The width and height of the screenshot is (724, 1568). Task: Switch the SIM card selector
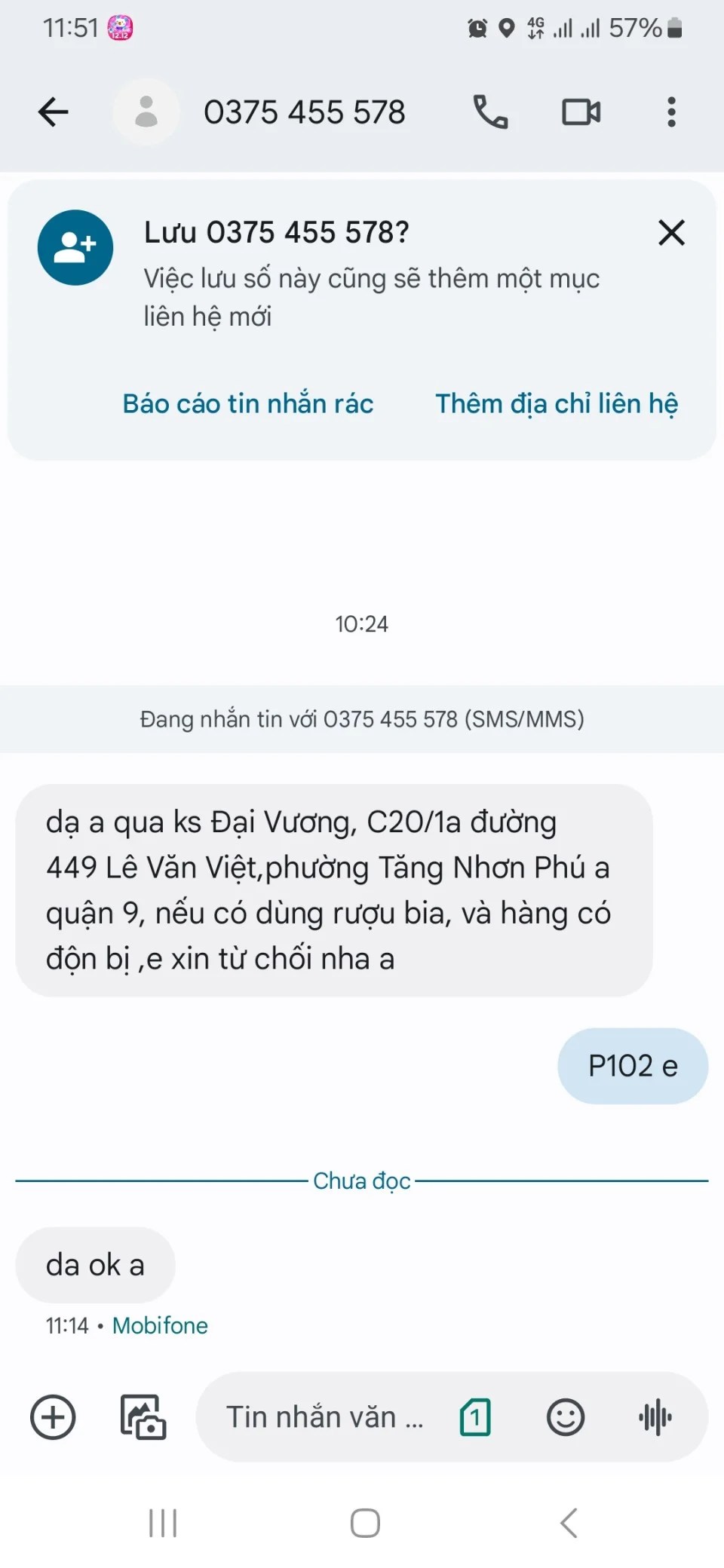(x=475, y=1417)
